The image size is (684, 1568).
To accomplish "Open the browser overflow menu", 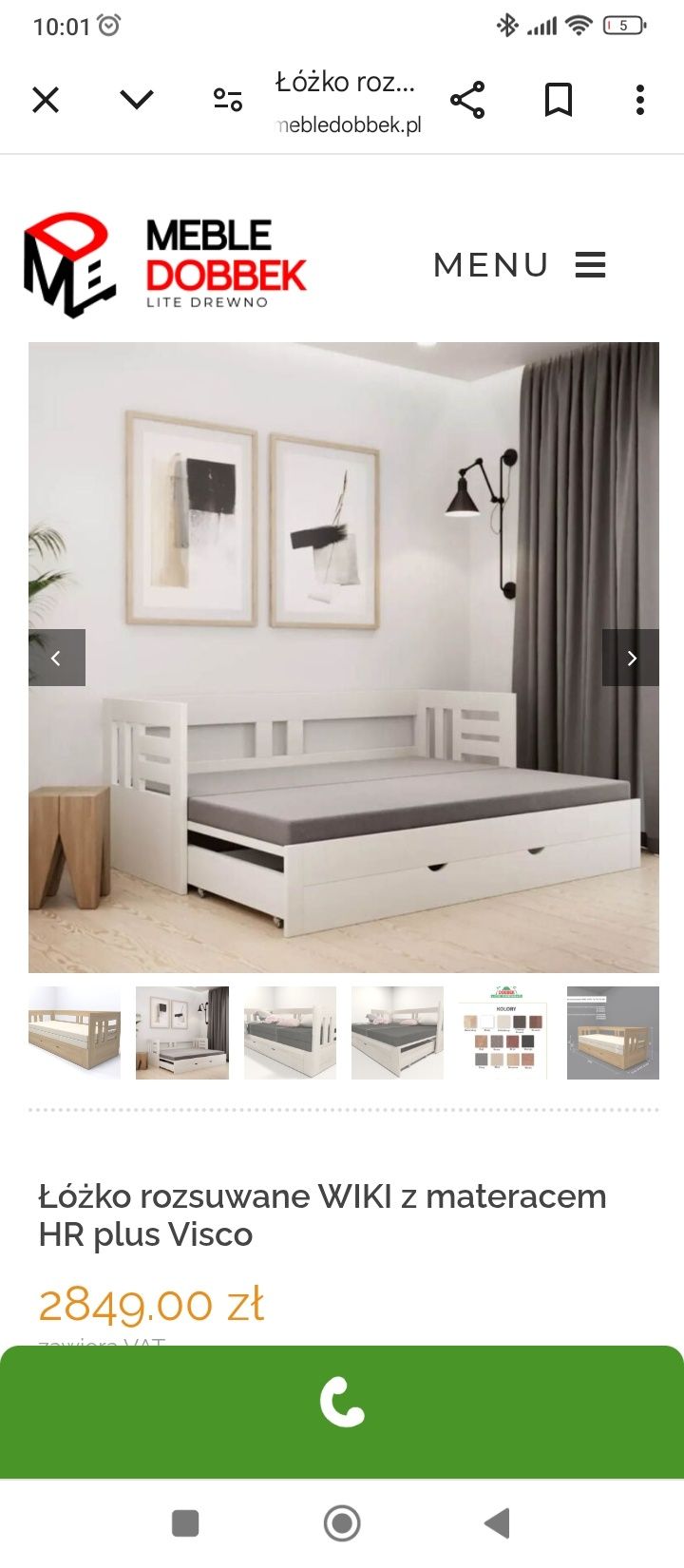I will tap(640, 100).
